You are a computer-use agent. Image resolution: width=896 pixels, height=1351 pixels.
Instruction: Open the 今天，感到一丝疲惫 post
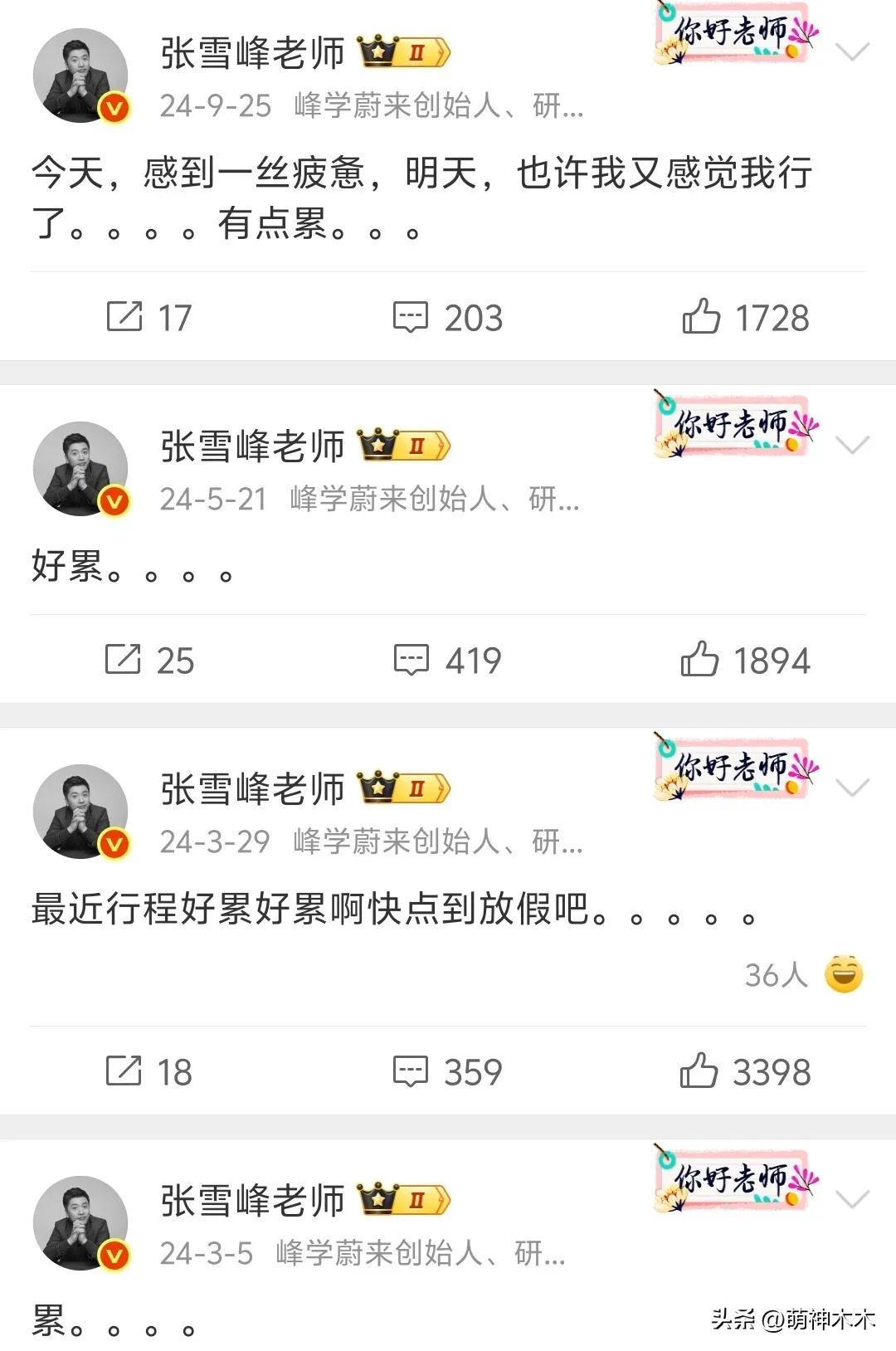421,198
